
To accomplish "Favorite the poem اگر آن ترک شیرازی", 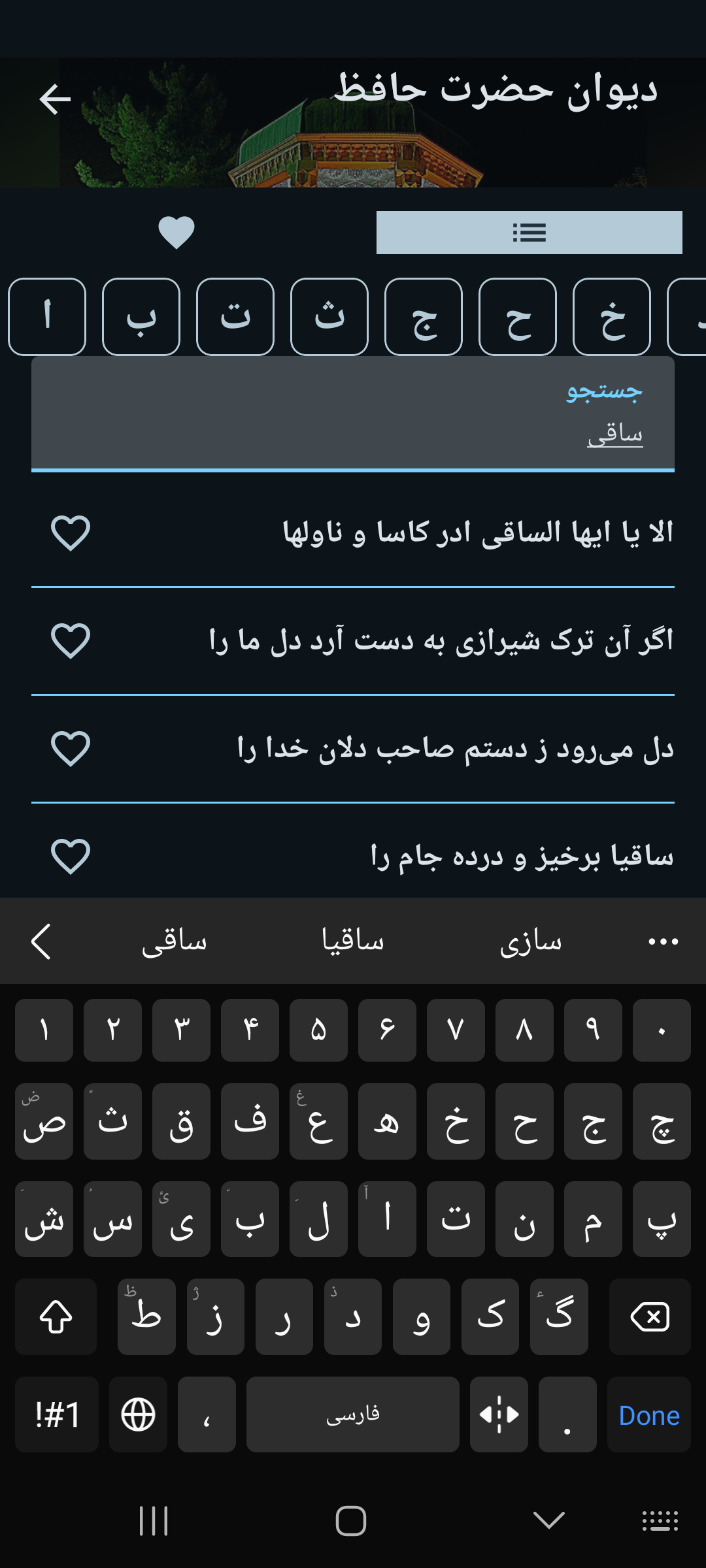I will [x=71, y=640].
